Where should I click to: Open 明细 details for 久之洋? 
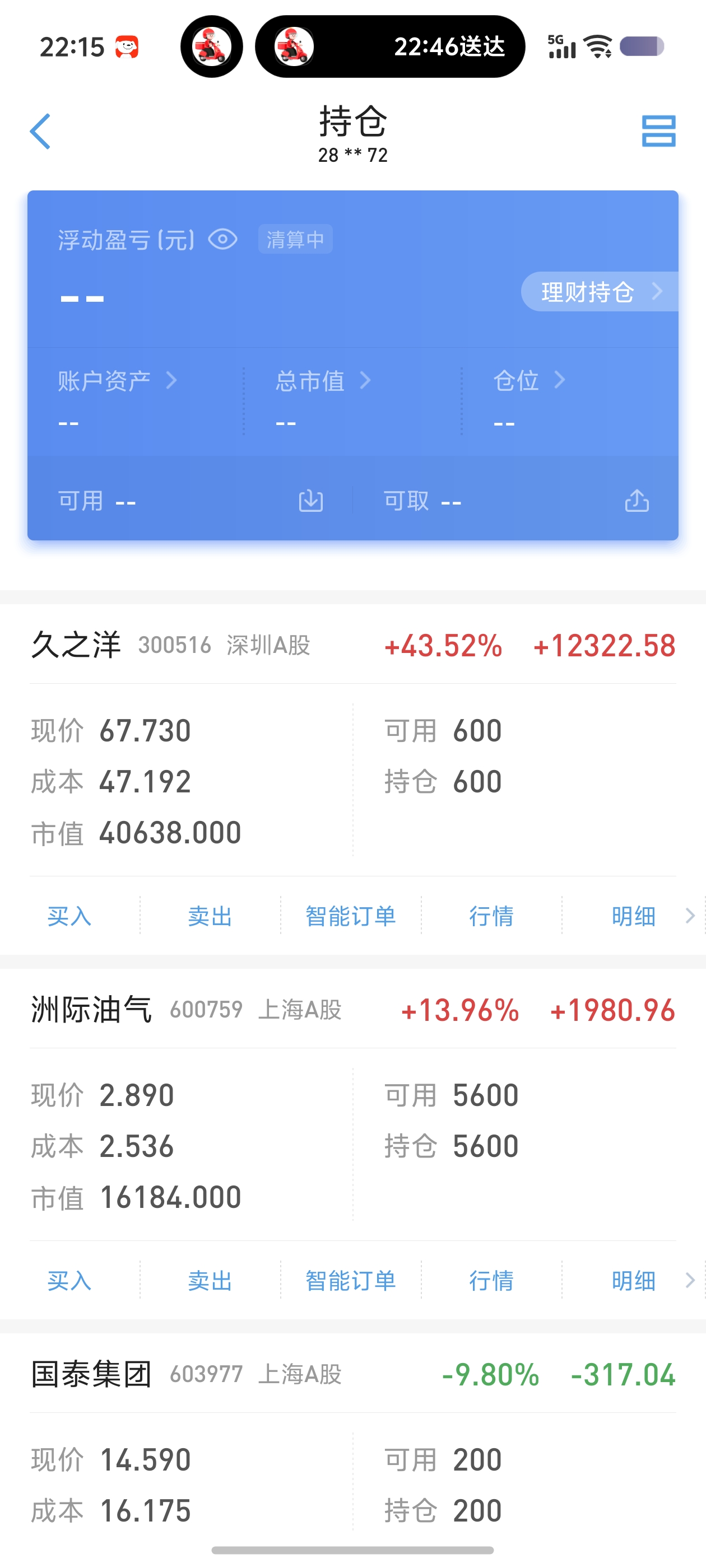pyautogui.click(x=634, y=916)
